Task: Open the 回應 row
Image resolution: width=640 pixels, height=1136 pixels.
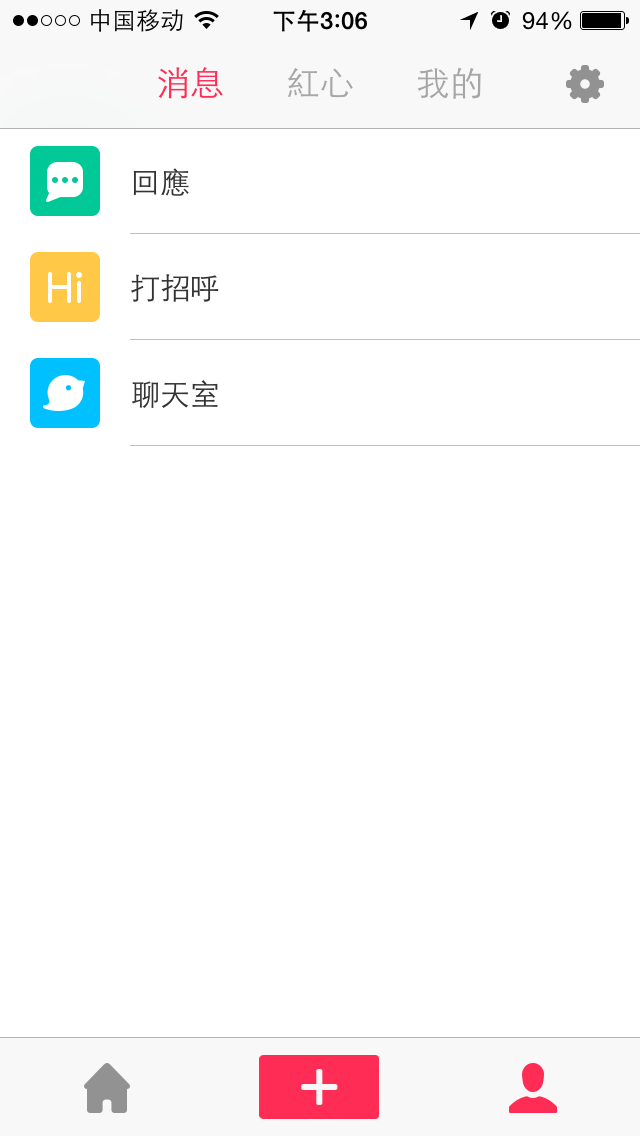Action: pos(320,181)
